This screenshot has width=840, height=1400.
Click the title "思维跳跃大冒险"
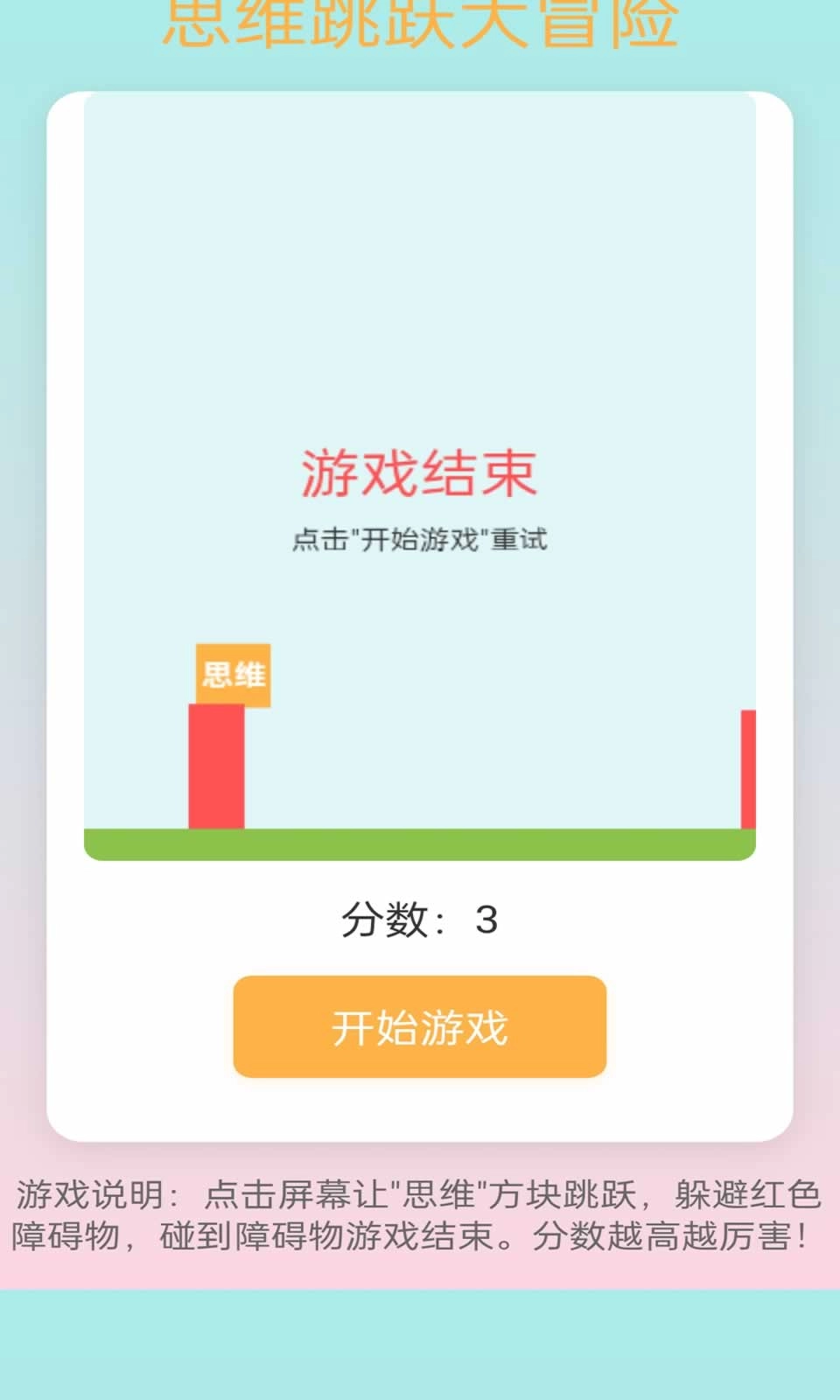point(420,22)
